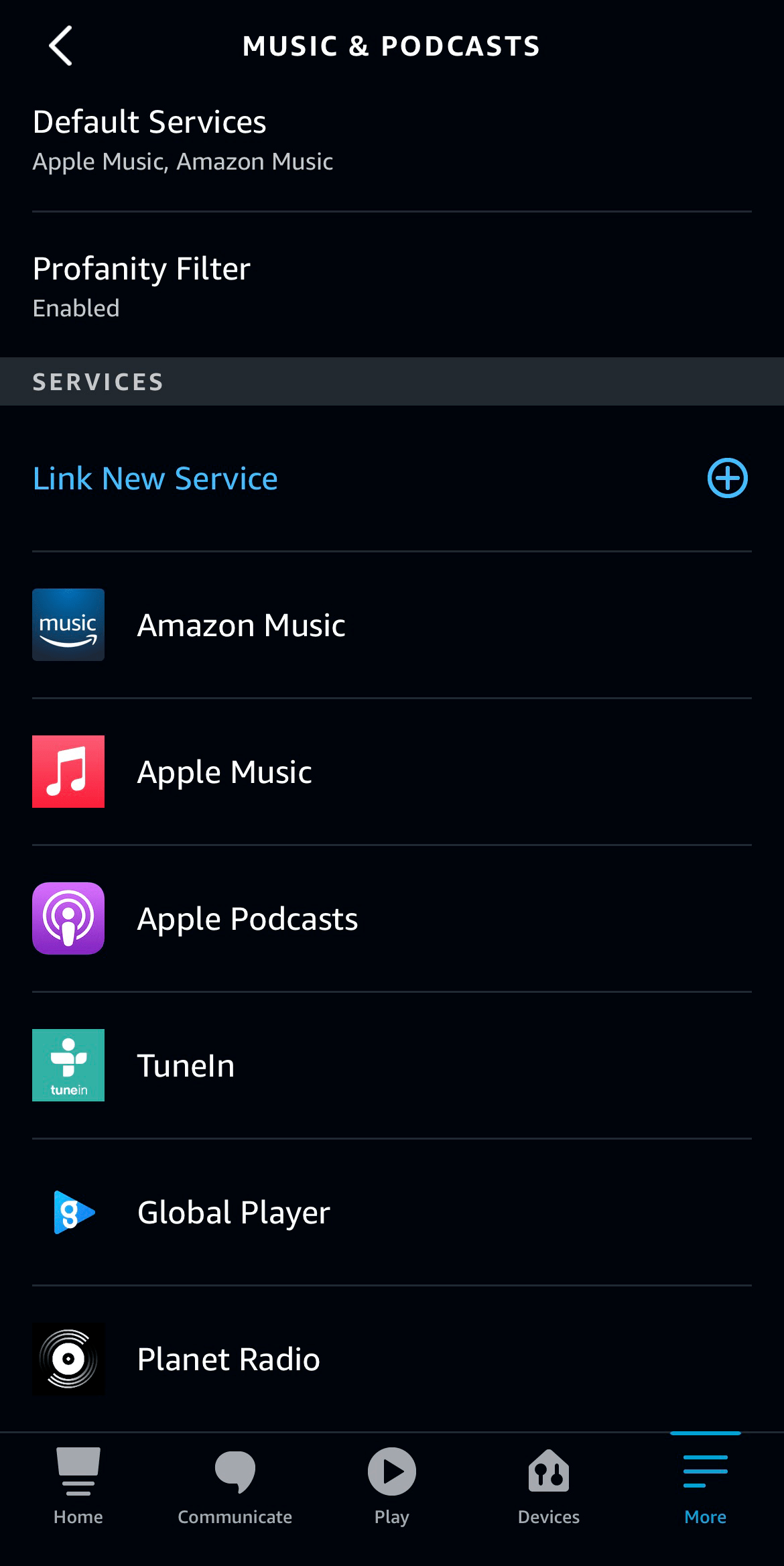
Task: Tap the Amazon Music service icon
Action: [x=68, y=625]
